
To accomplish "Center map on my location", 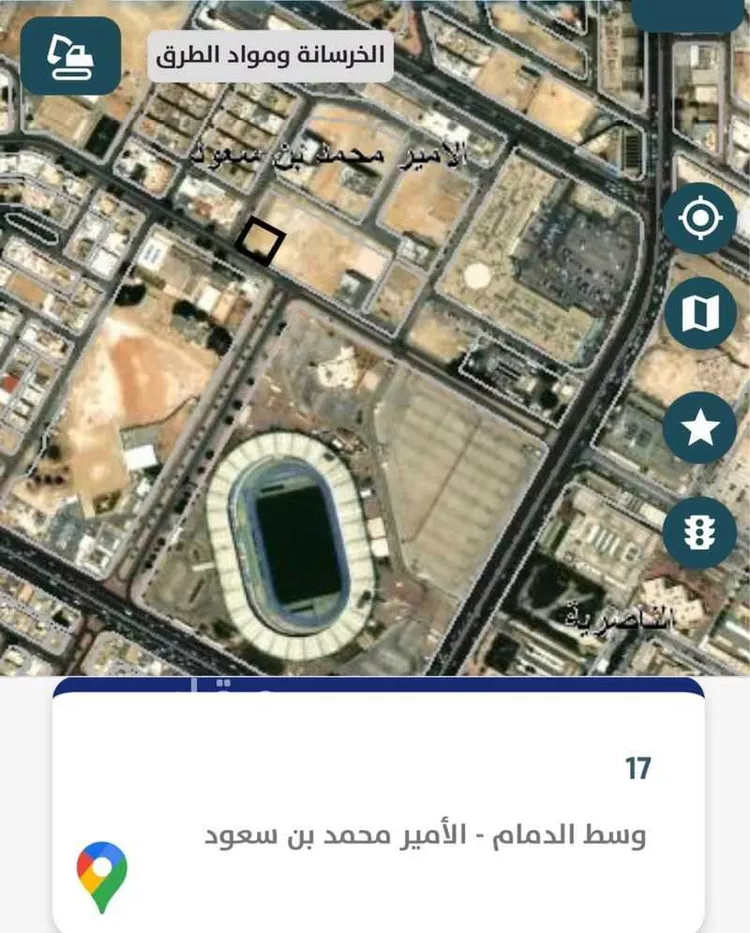I will point(700,220).
